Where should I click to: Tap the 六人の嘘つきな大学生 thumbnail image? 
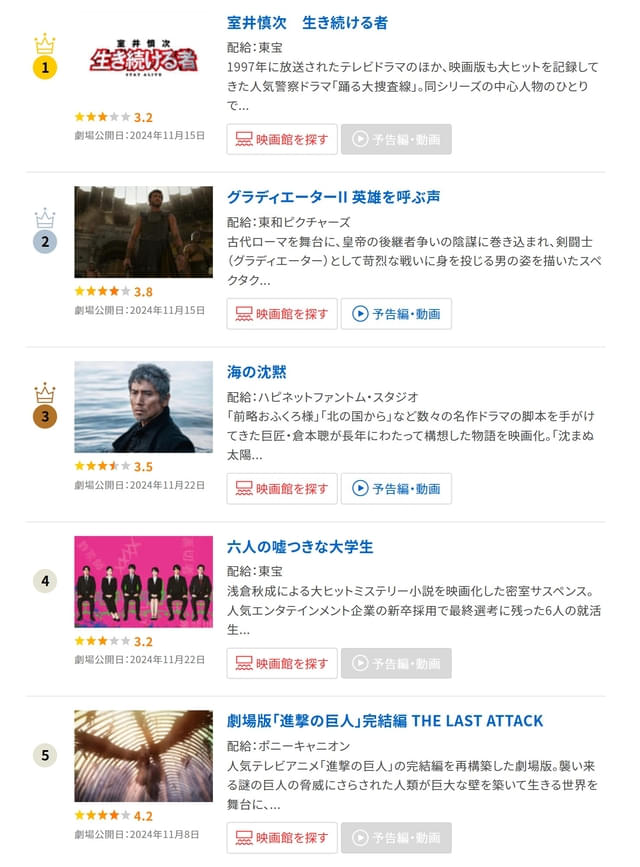[143, 582]
